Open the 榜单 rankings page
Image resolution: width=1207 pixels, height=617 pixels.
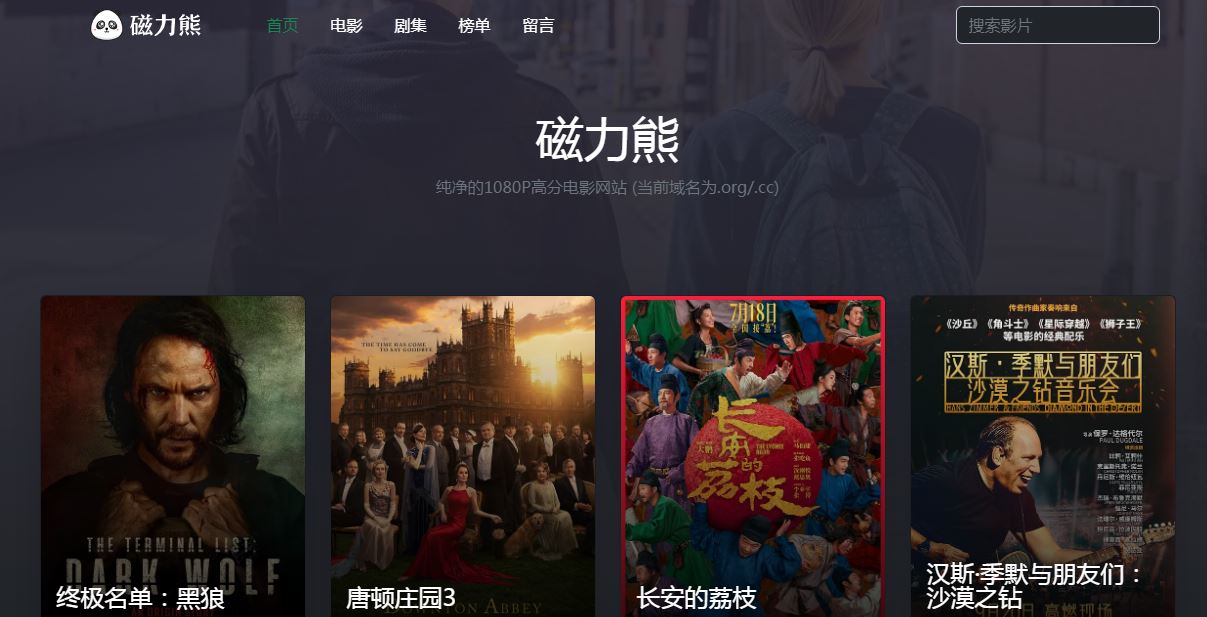(x=474, y=25)
